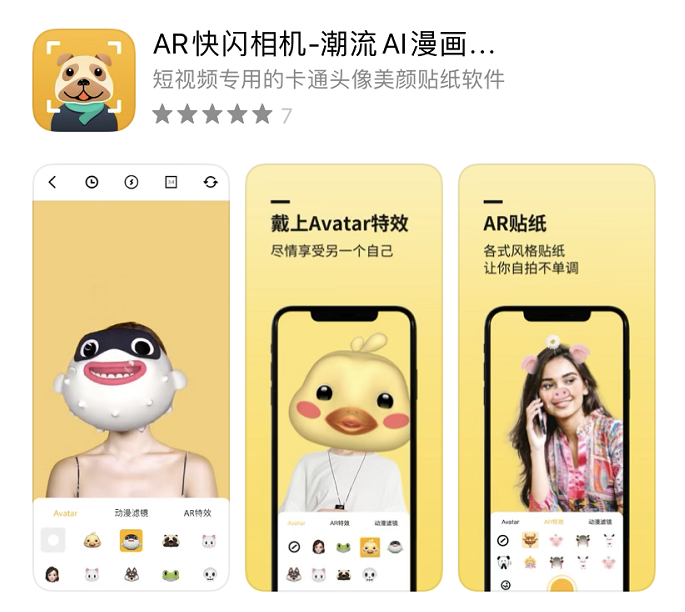Open the AR贴纸 preview screenshot
Viewport: 685px width, 612px height.
pos(556,378)
